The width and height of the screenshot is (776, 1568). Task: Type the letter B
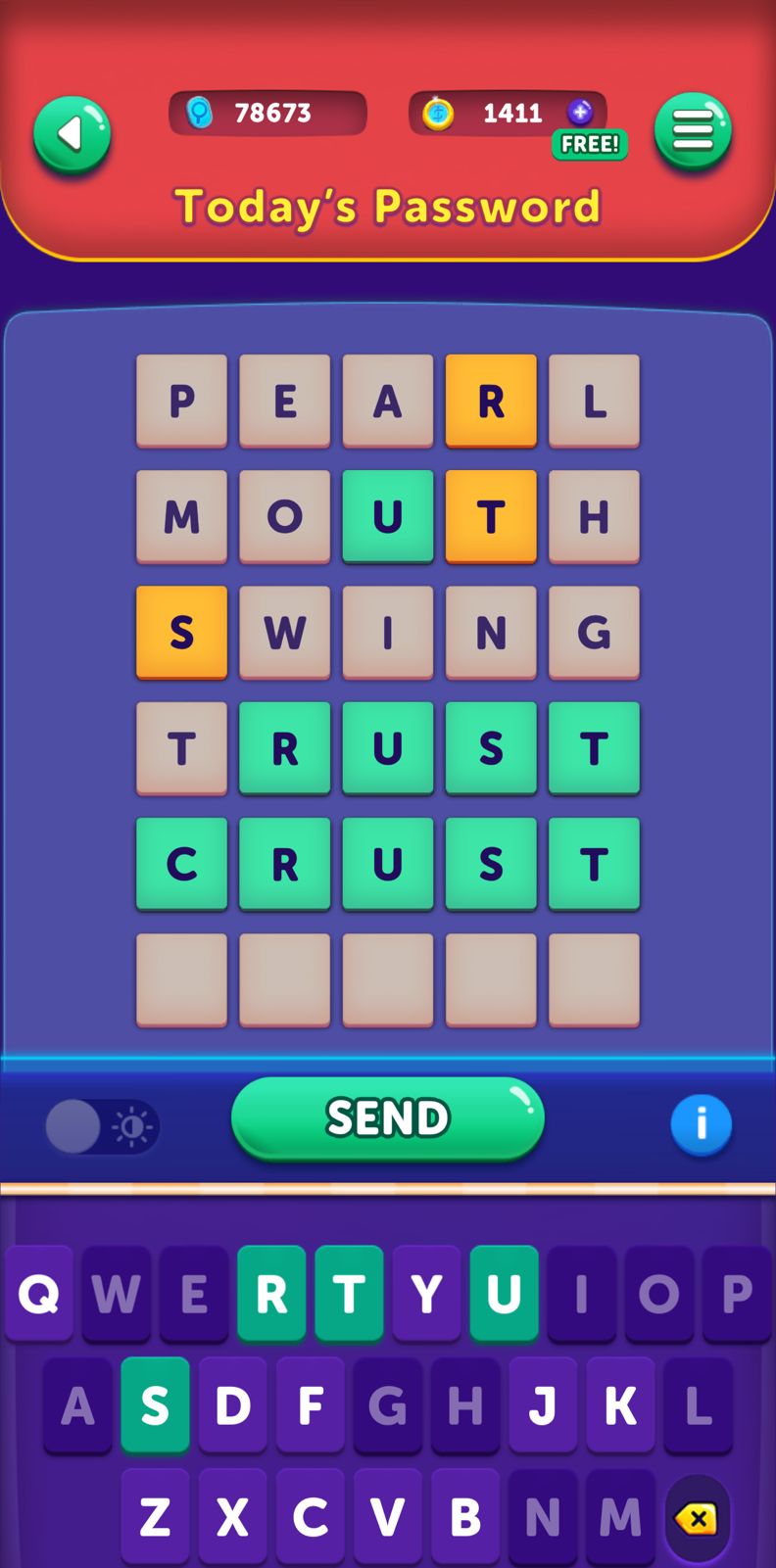[464, 1517]
